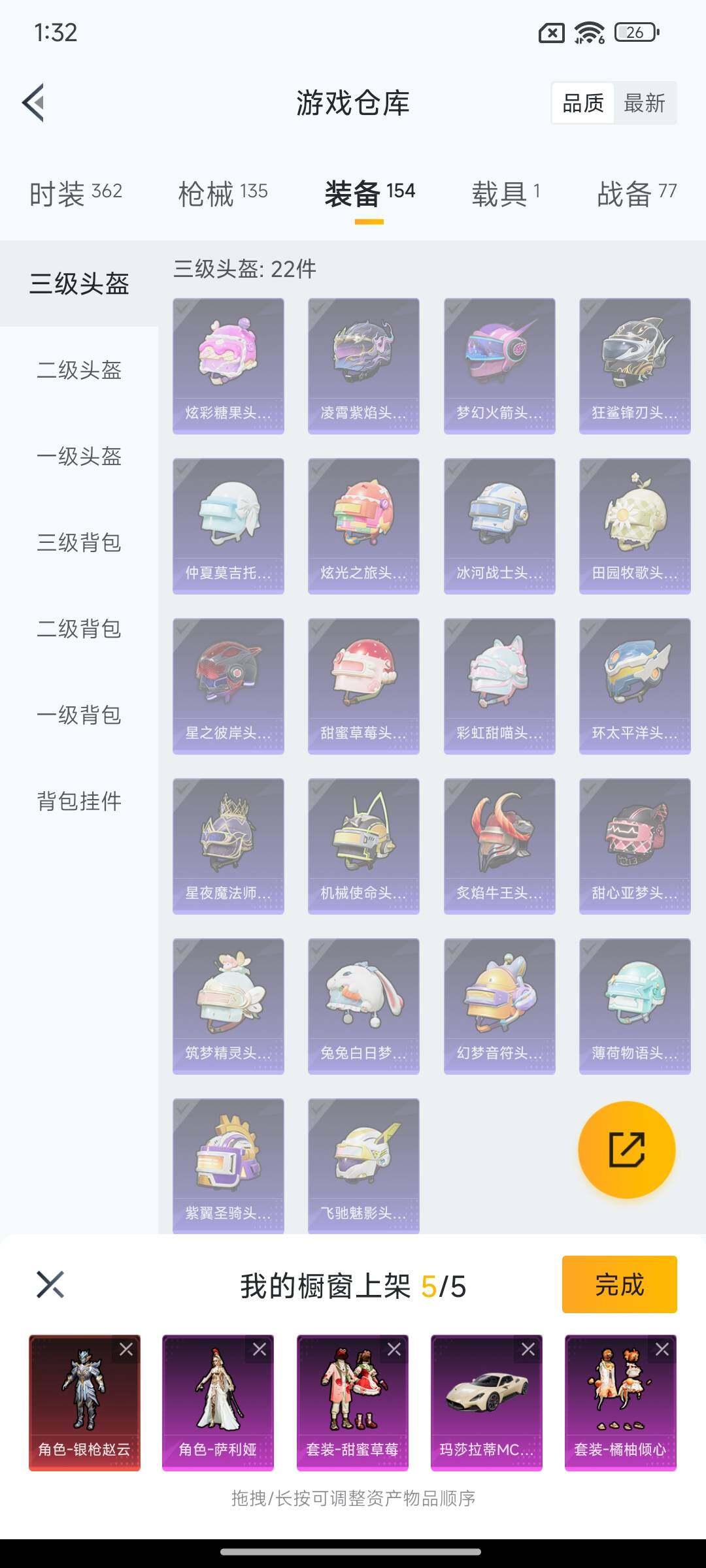Remove 套装-橘柚倾心 from the showcase
The width and height of the screenshot is (706, 1568).
662,1349
